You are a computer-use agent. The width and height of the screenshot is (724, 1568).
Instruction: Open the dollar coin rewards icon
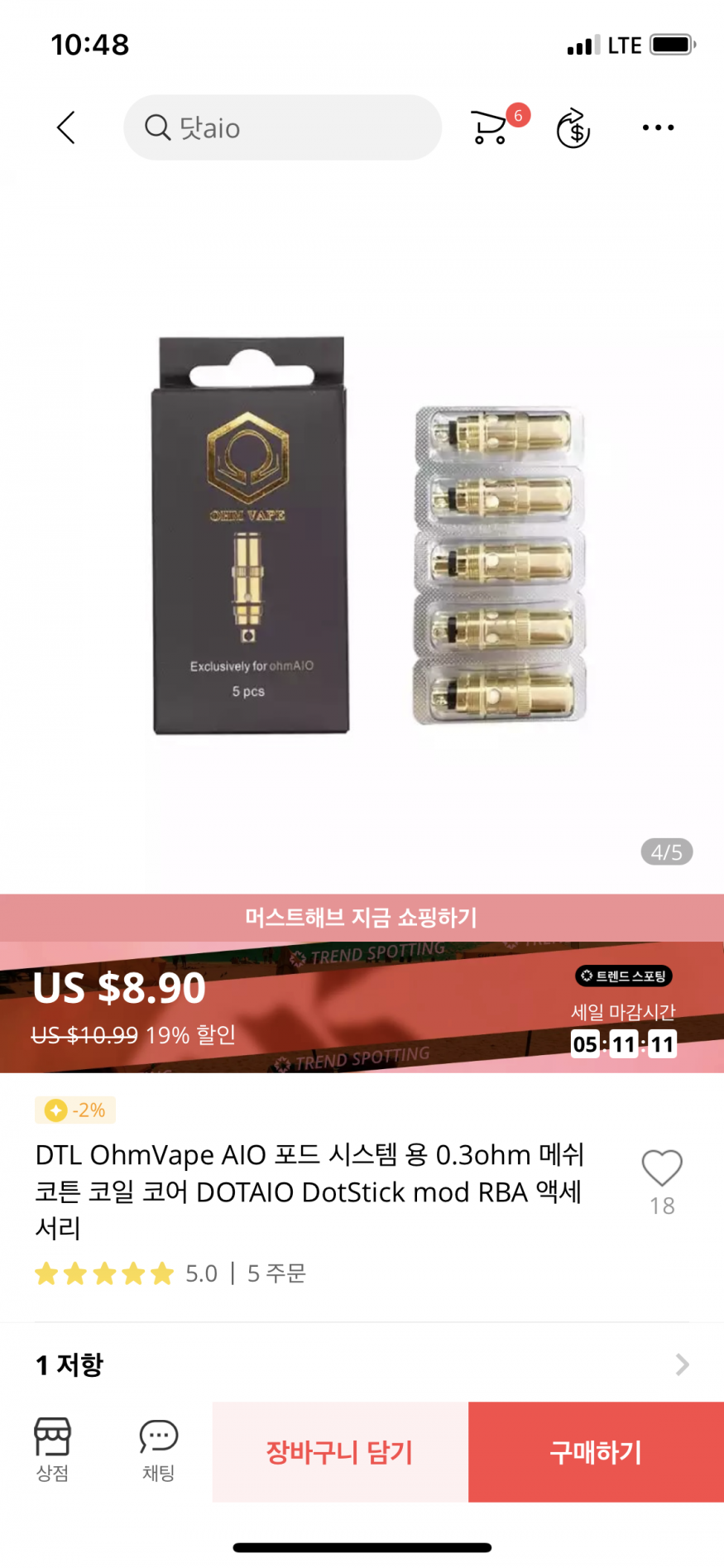[573, 128]
